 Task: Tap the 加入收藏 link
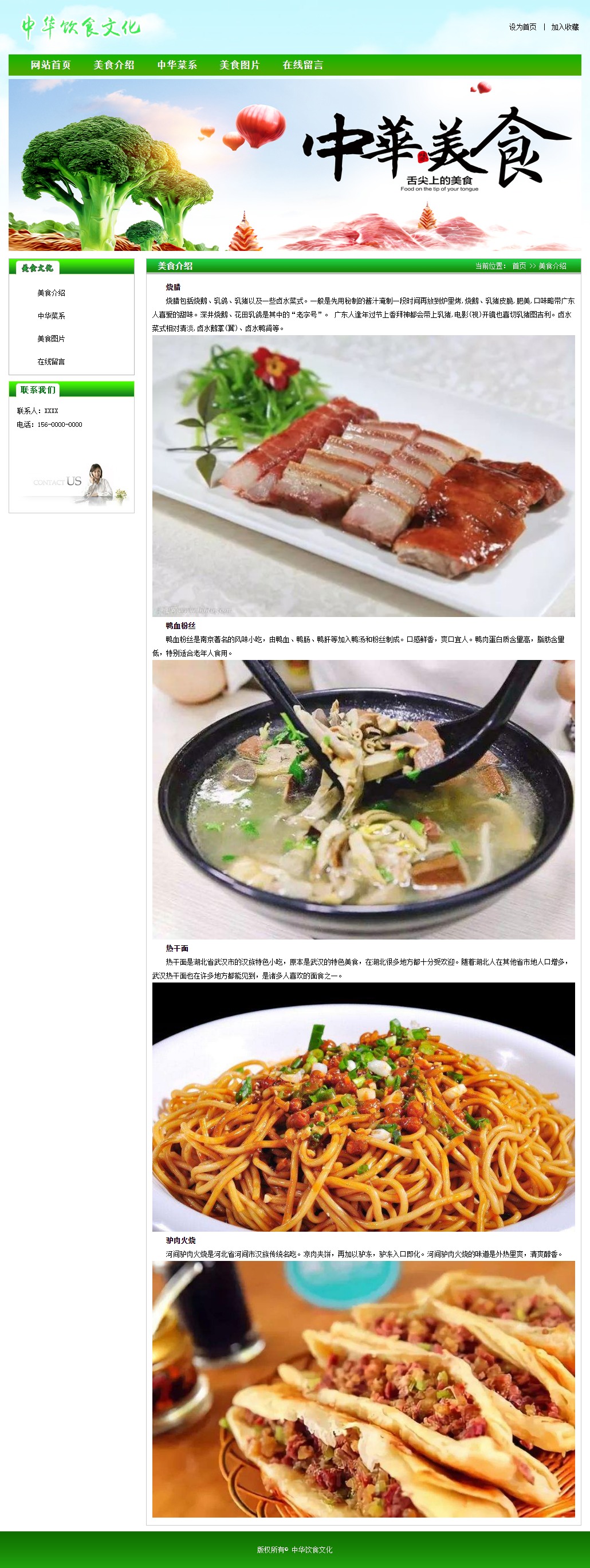tap(564, 27)
